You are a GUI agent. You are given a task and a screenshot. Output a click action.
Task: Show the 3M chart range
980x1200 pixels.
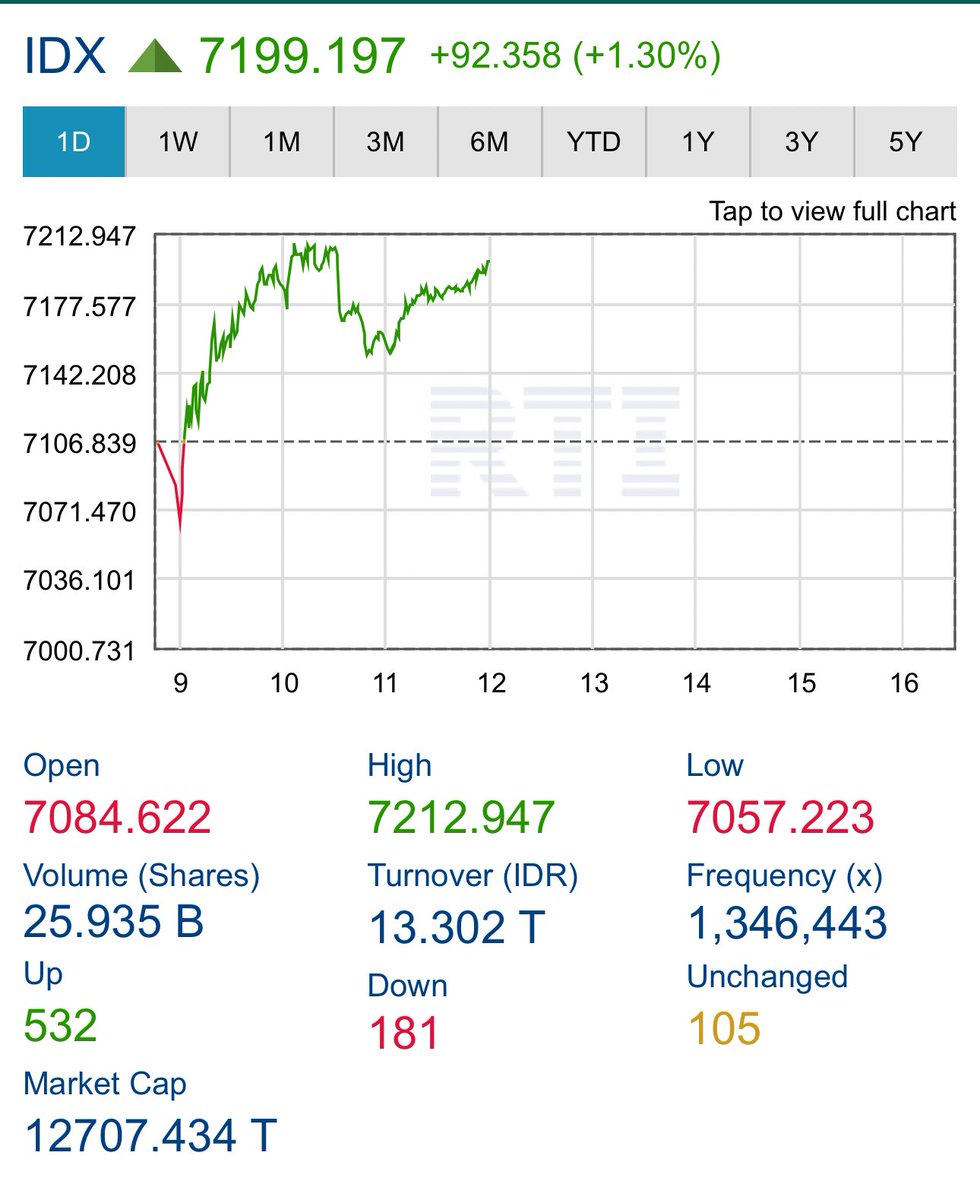[386, 142]
